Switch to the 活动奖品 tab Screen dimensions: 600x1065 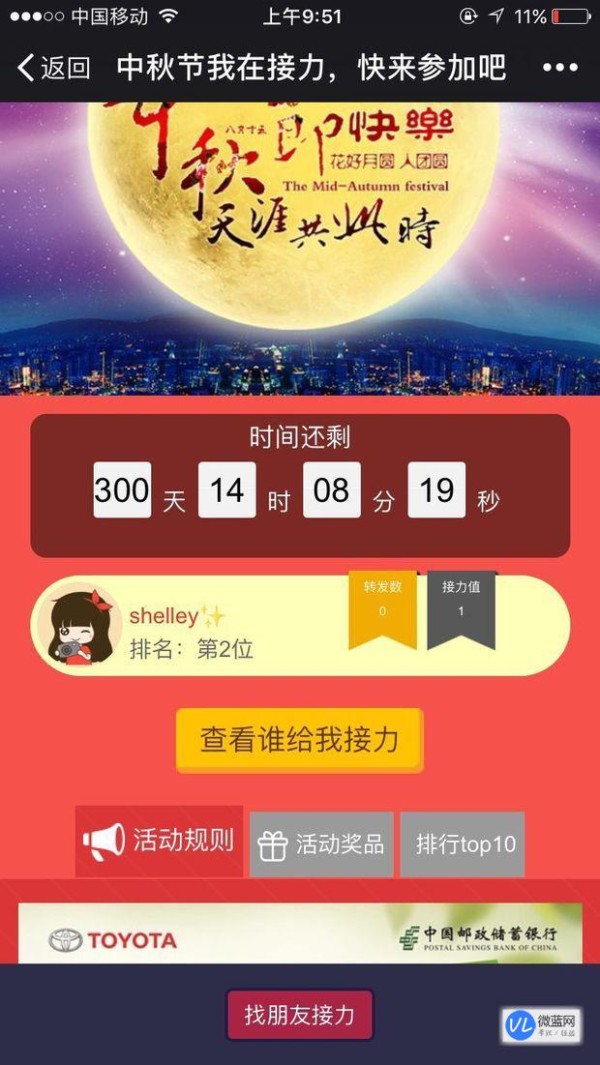321,844
